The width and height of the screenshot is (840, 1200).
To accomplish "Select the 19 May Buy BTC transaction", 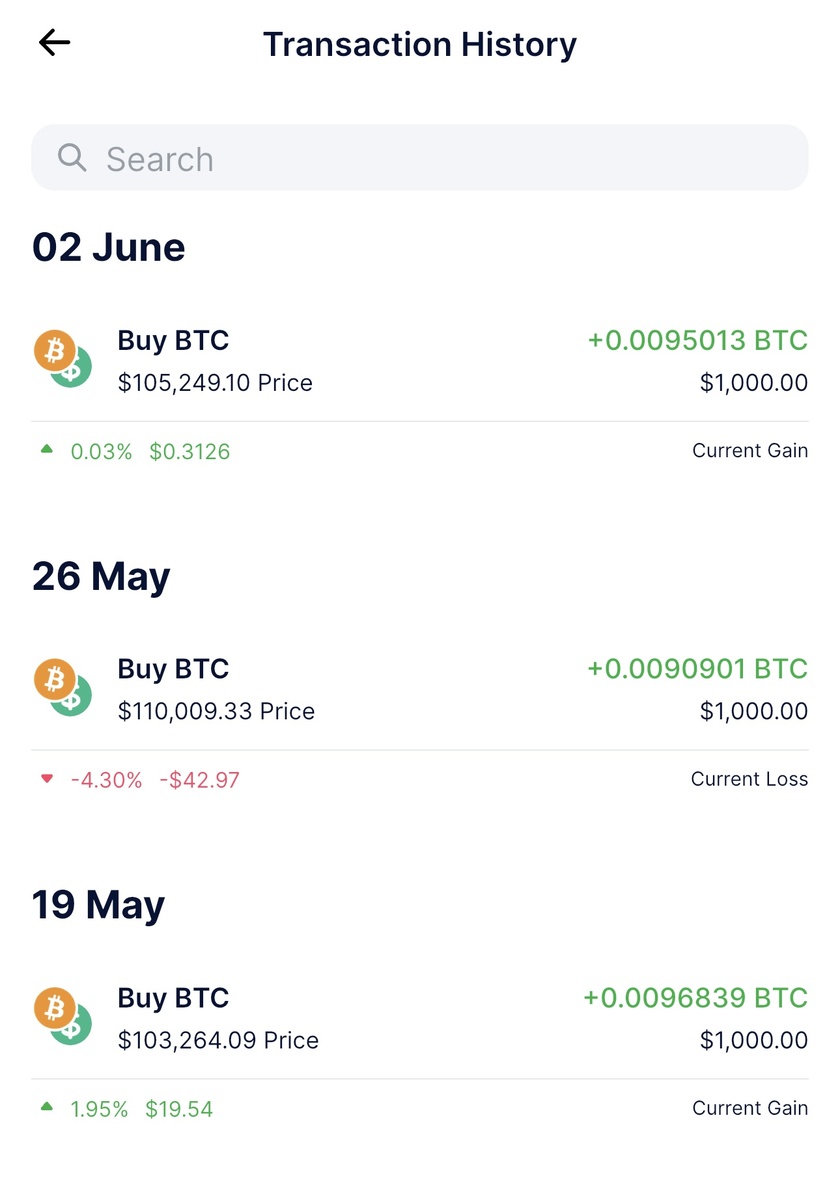I will click(x=420, y=1019).
